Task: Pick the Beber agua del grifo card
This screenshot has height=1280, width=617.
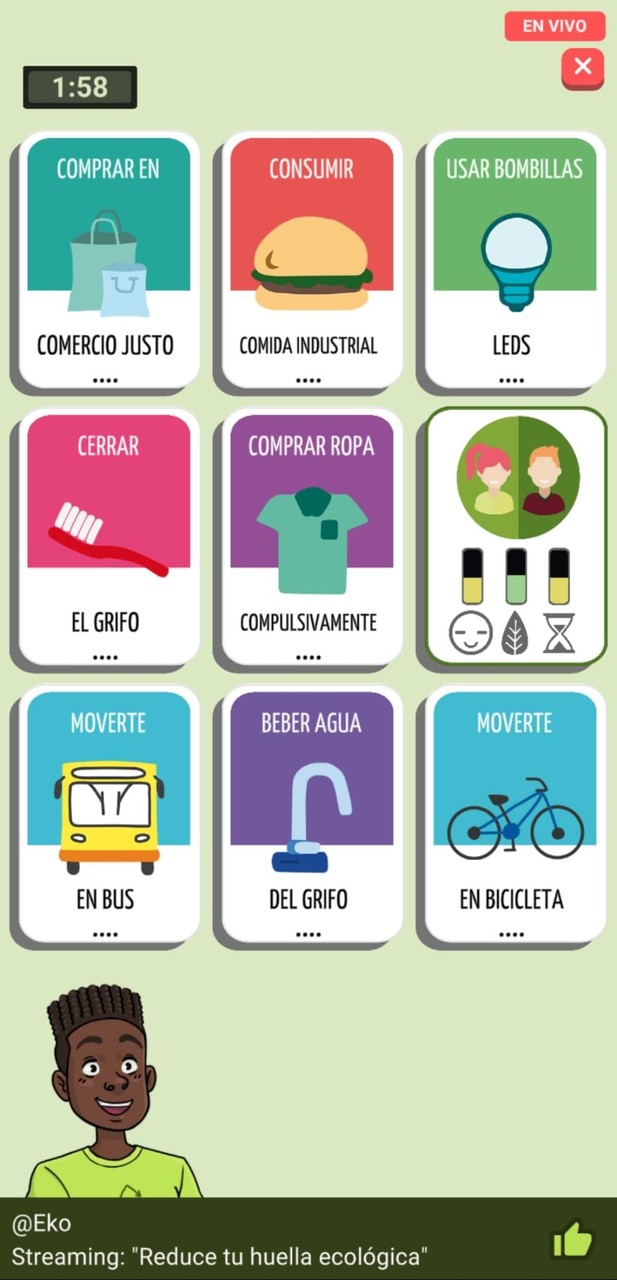Action: click(x=311, y=813)
